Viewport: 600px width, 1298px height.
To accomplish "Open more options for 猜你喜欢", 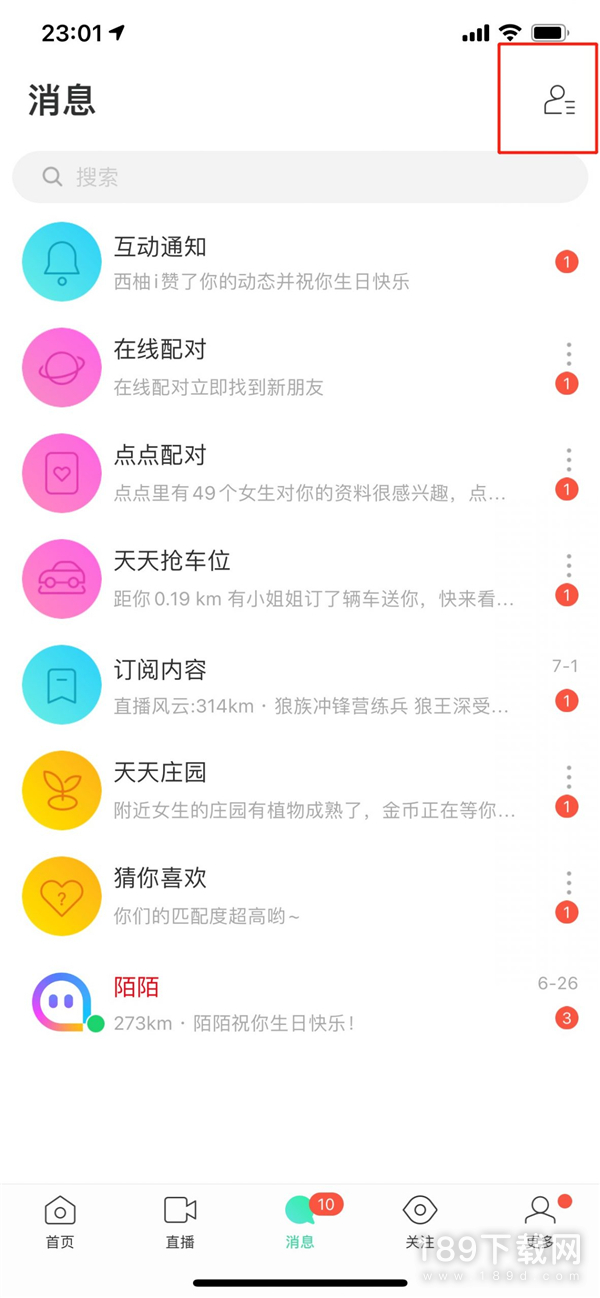I will pyautogui.click(x=568, y=883).
